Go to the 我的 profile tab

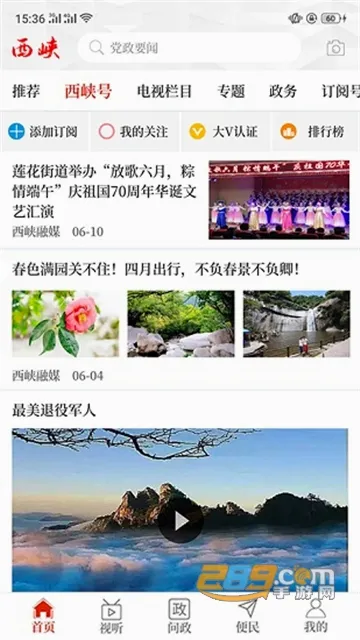(316, 616)
